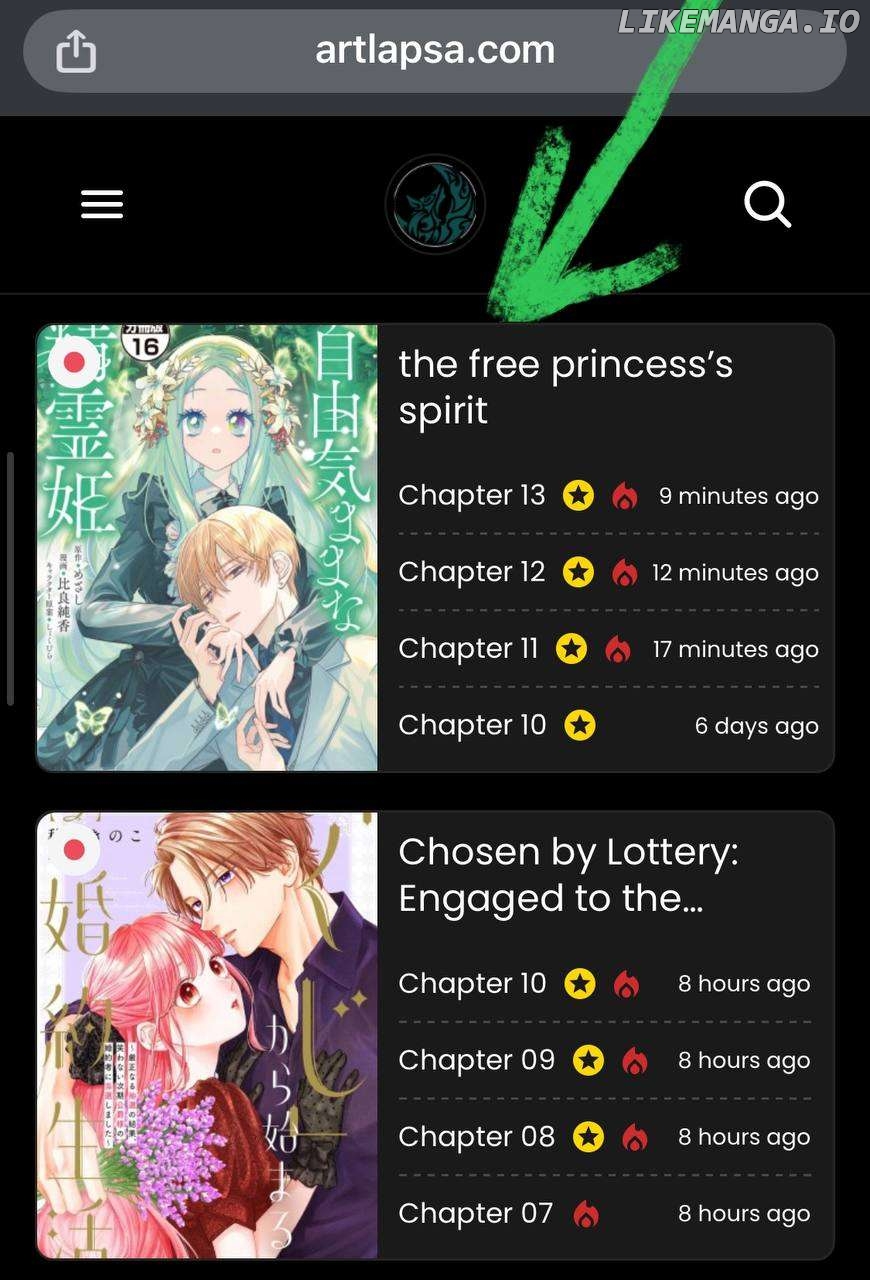Open the Chosen by Lottery series title

tap(568, 875)
